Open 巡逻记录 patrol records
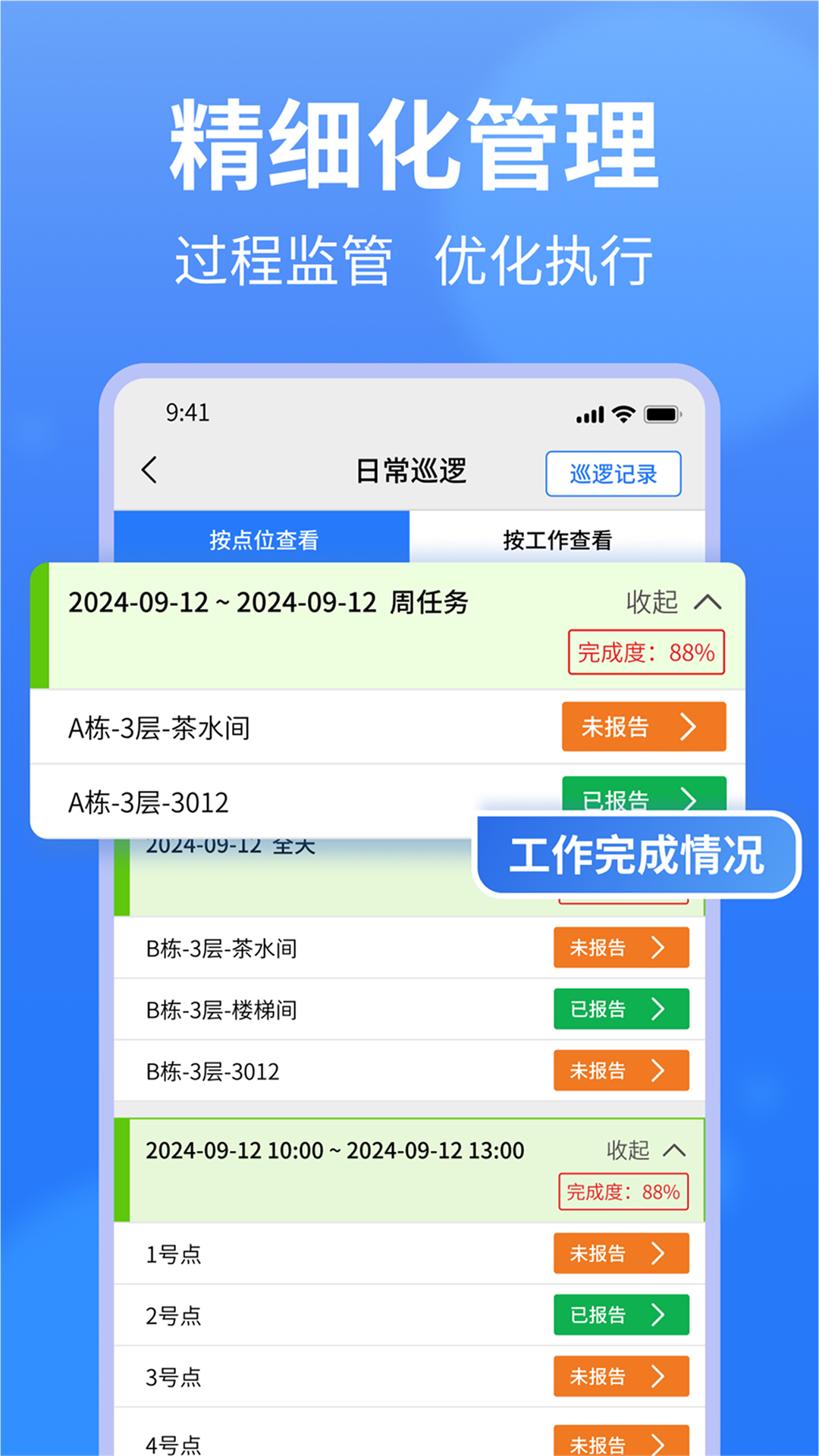 613,472
